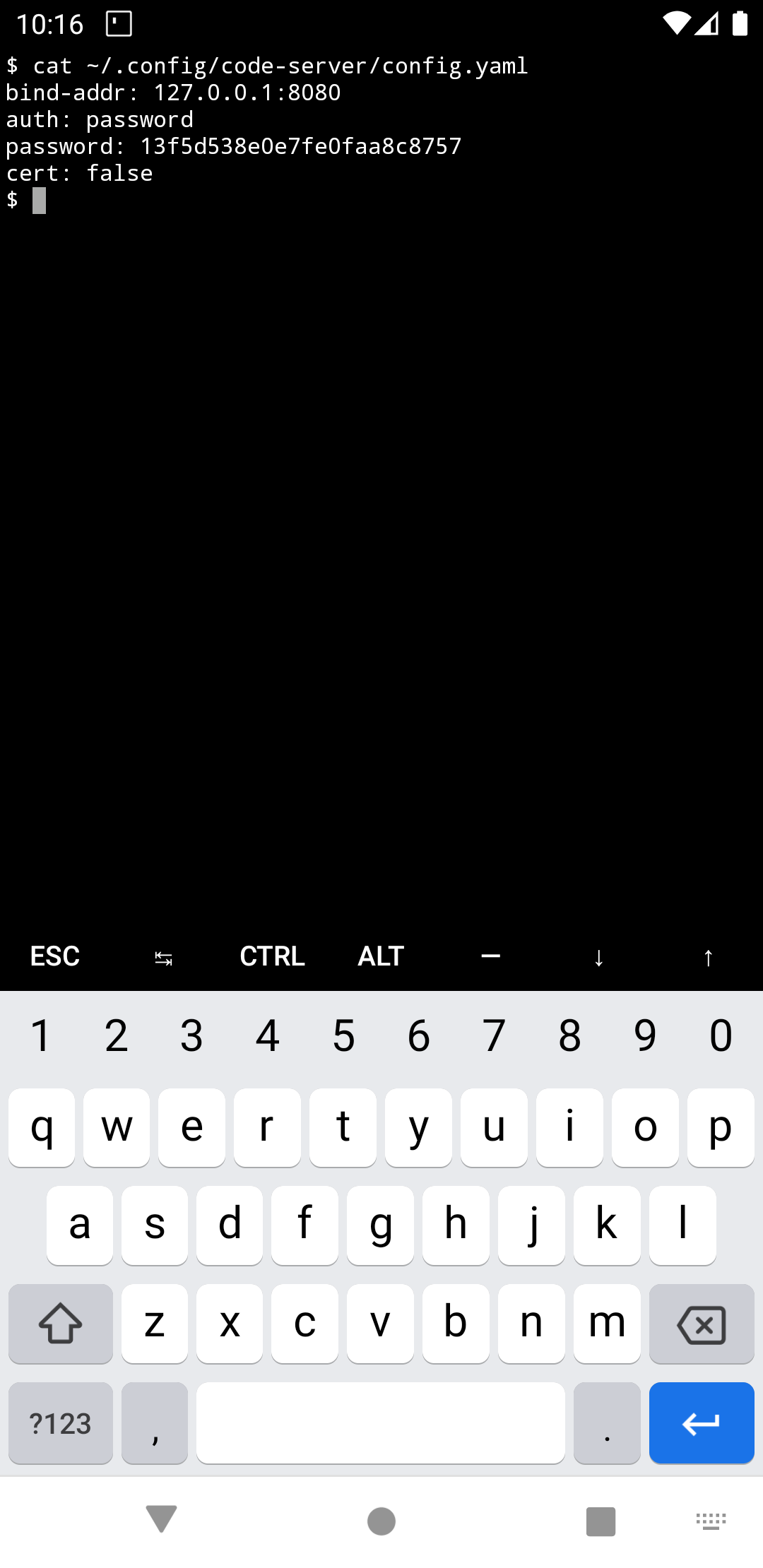
Task: Tap the ESC key in extra keys row
Action: 54,956
